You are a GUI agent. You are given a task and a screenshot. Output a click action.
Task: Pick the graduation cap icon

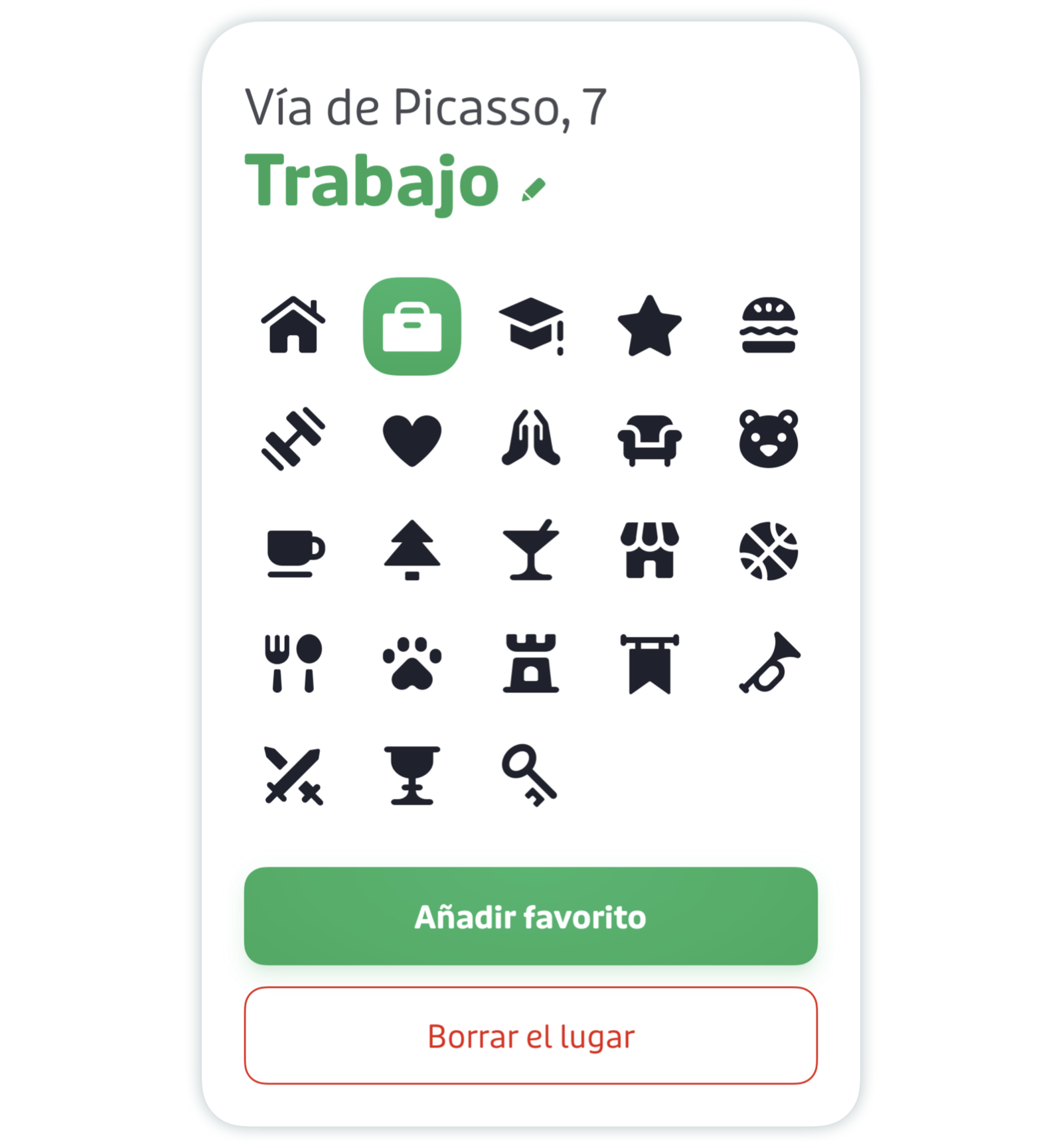[x=531, y=326]
